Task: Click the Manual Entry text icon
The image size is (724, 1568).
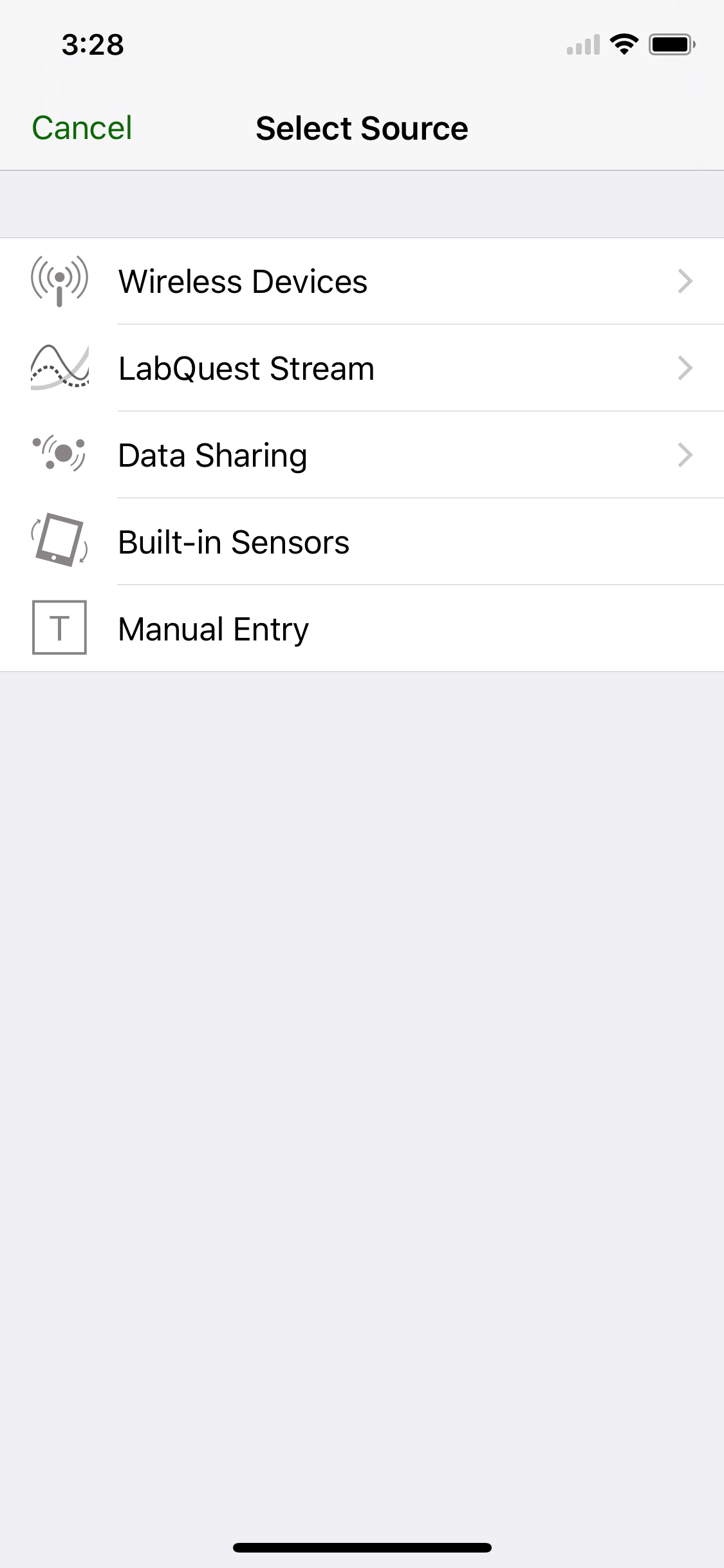Action: (x=59, y=628)
